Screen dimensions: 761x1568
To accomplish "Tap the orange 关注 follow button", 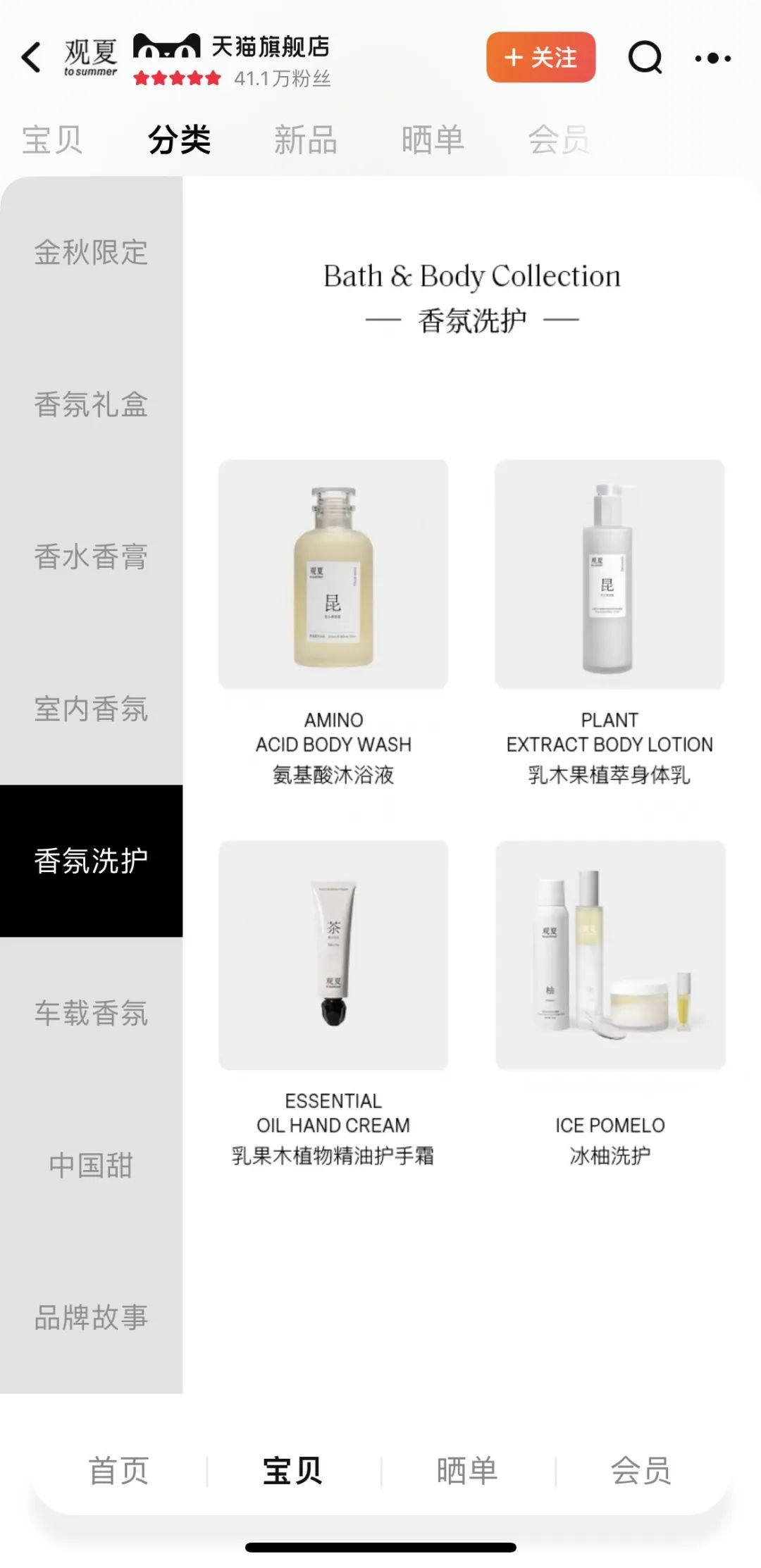I will [540, 58].
